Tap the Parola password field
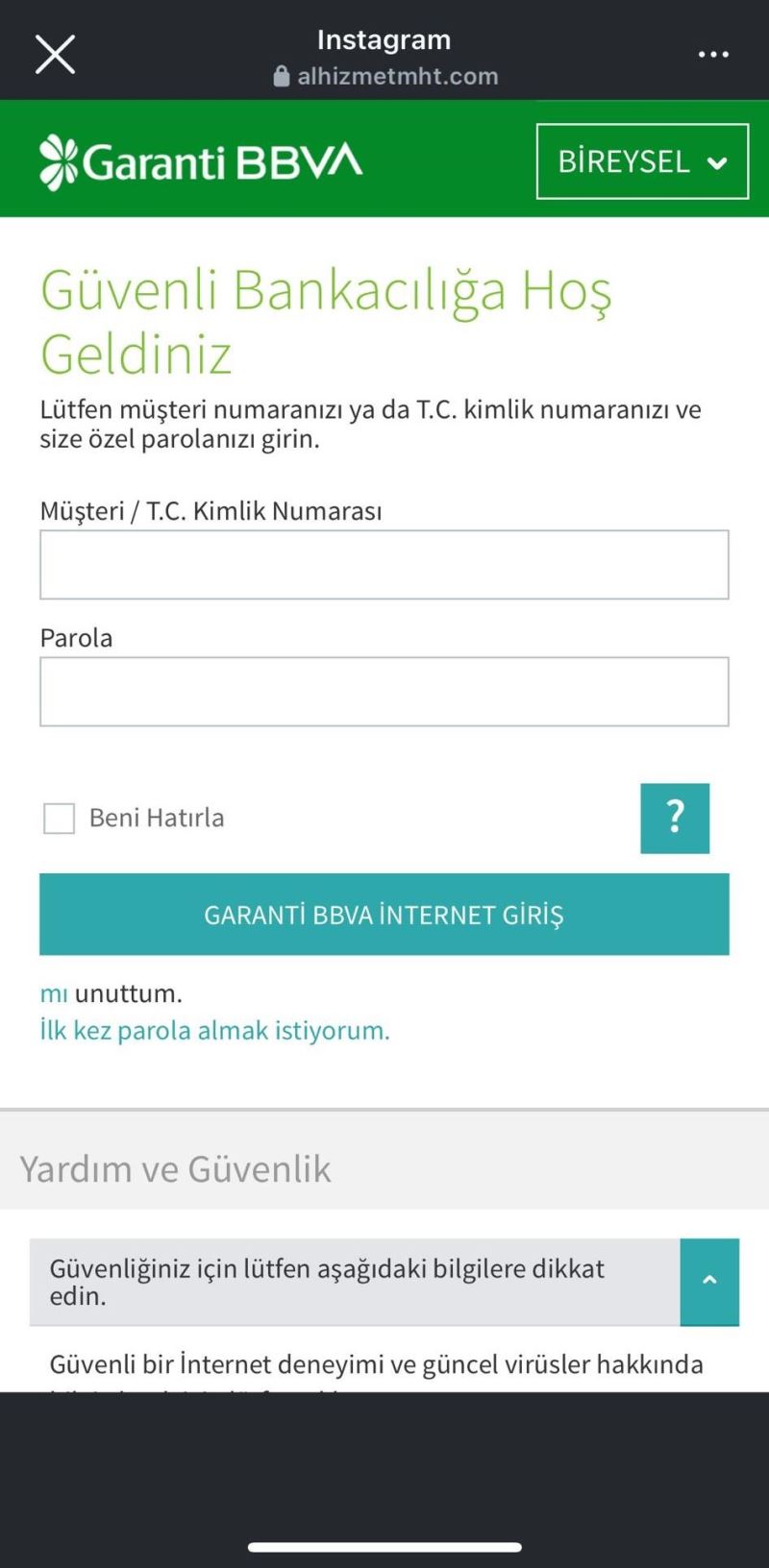Image resolution: width=769 pixels, height=1568 pixels. 384,692
